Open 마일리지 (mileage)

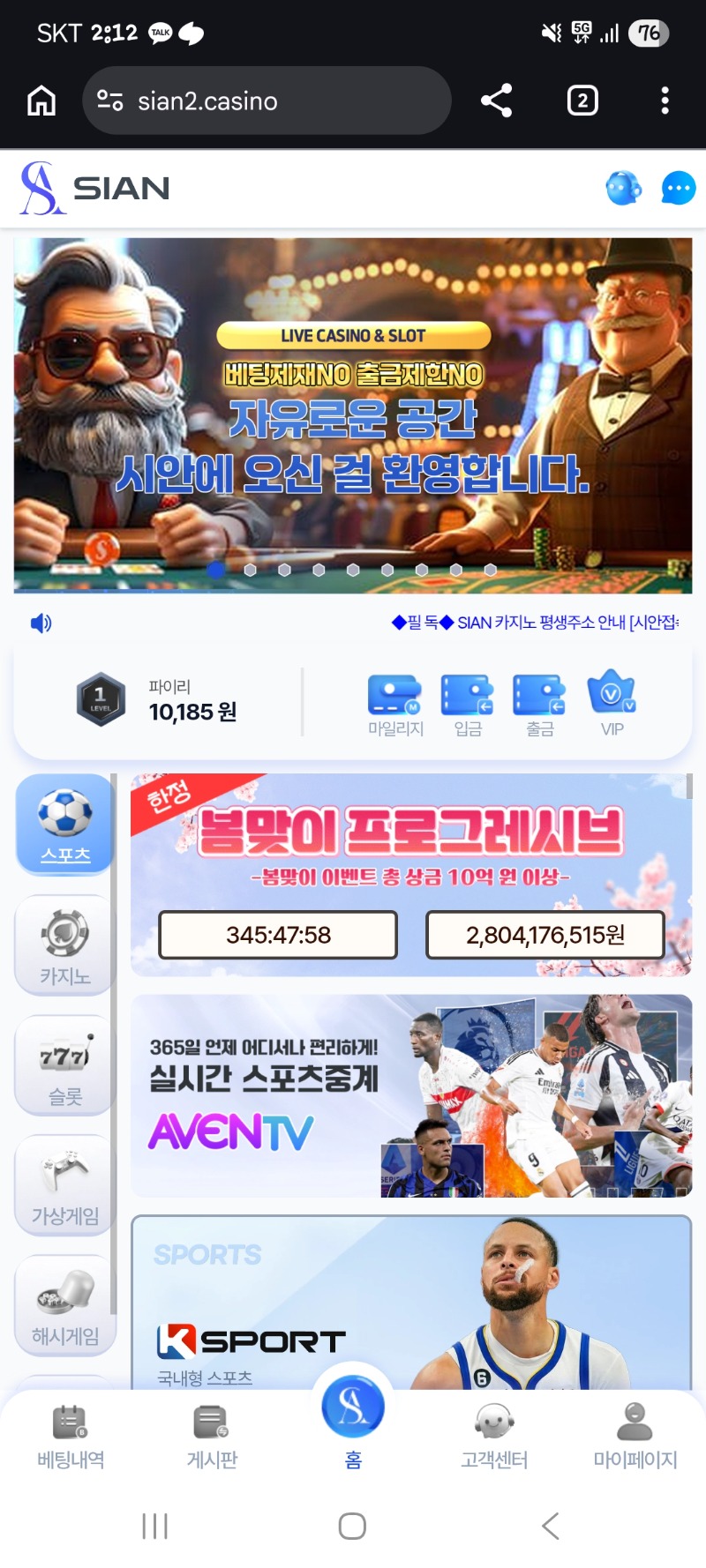pos(395,706)
